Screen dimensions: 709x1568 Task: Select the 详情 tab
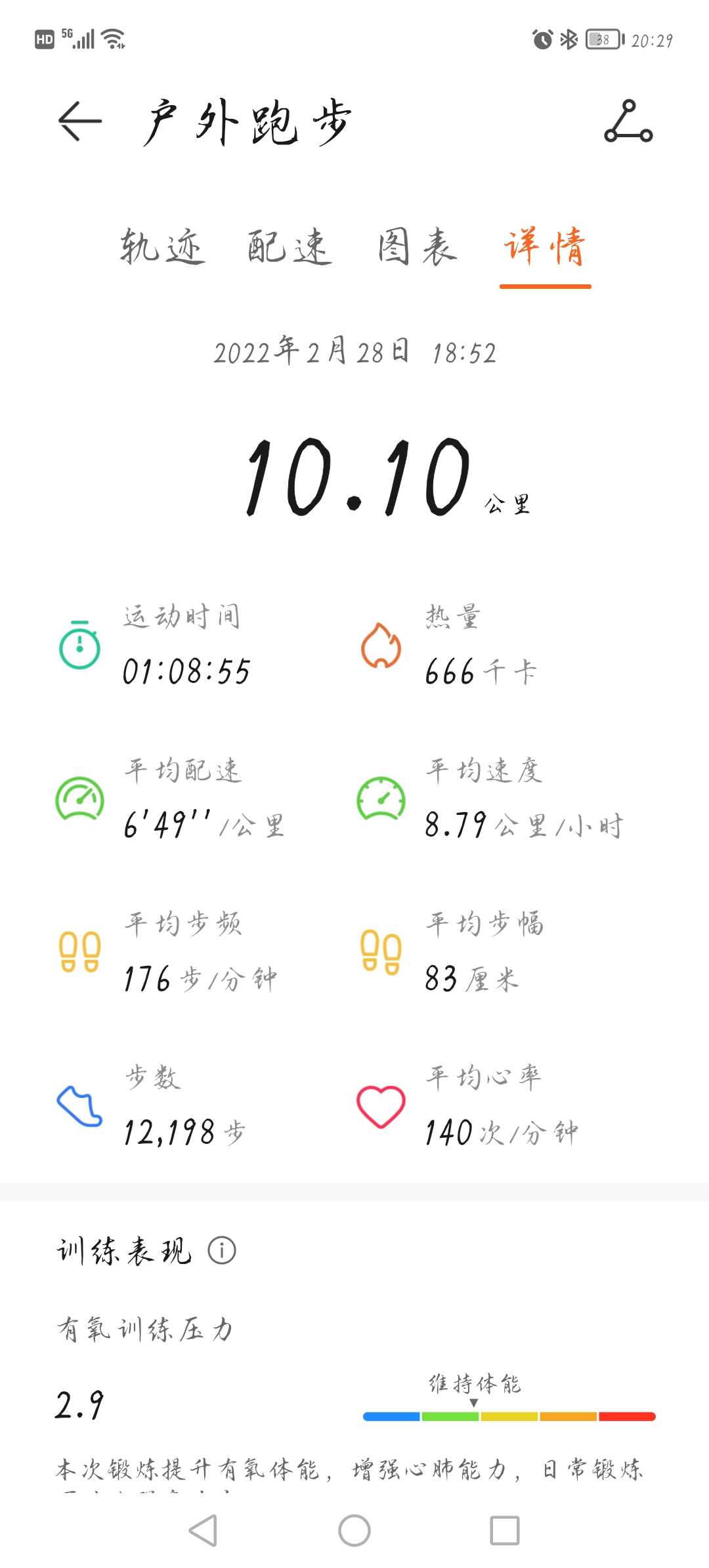click(545, 247)
